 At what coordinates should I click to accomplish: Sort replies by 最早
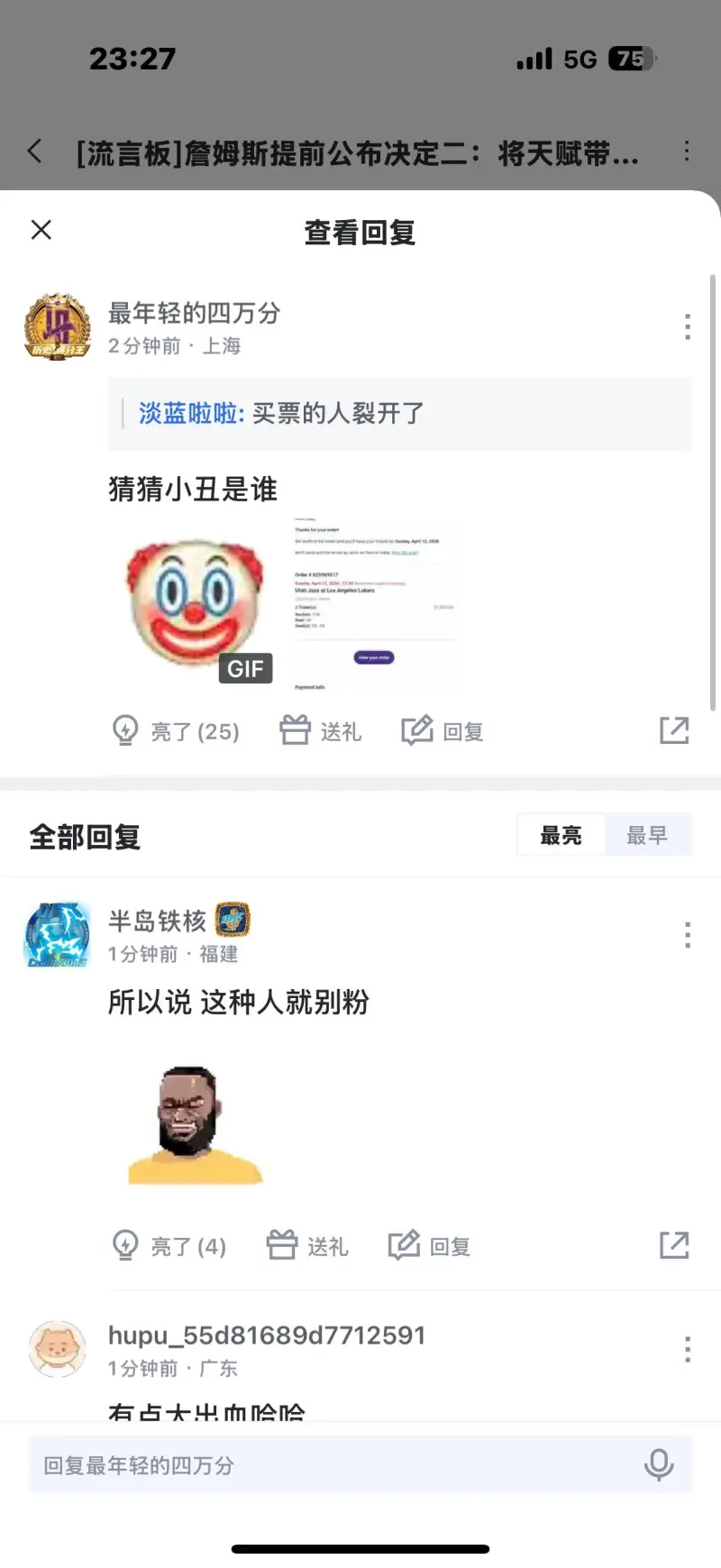click(x=647, y=836)
